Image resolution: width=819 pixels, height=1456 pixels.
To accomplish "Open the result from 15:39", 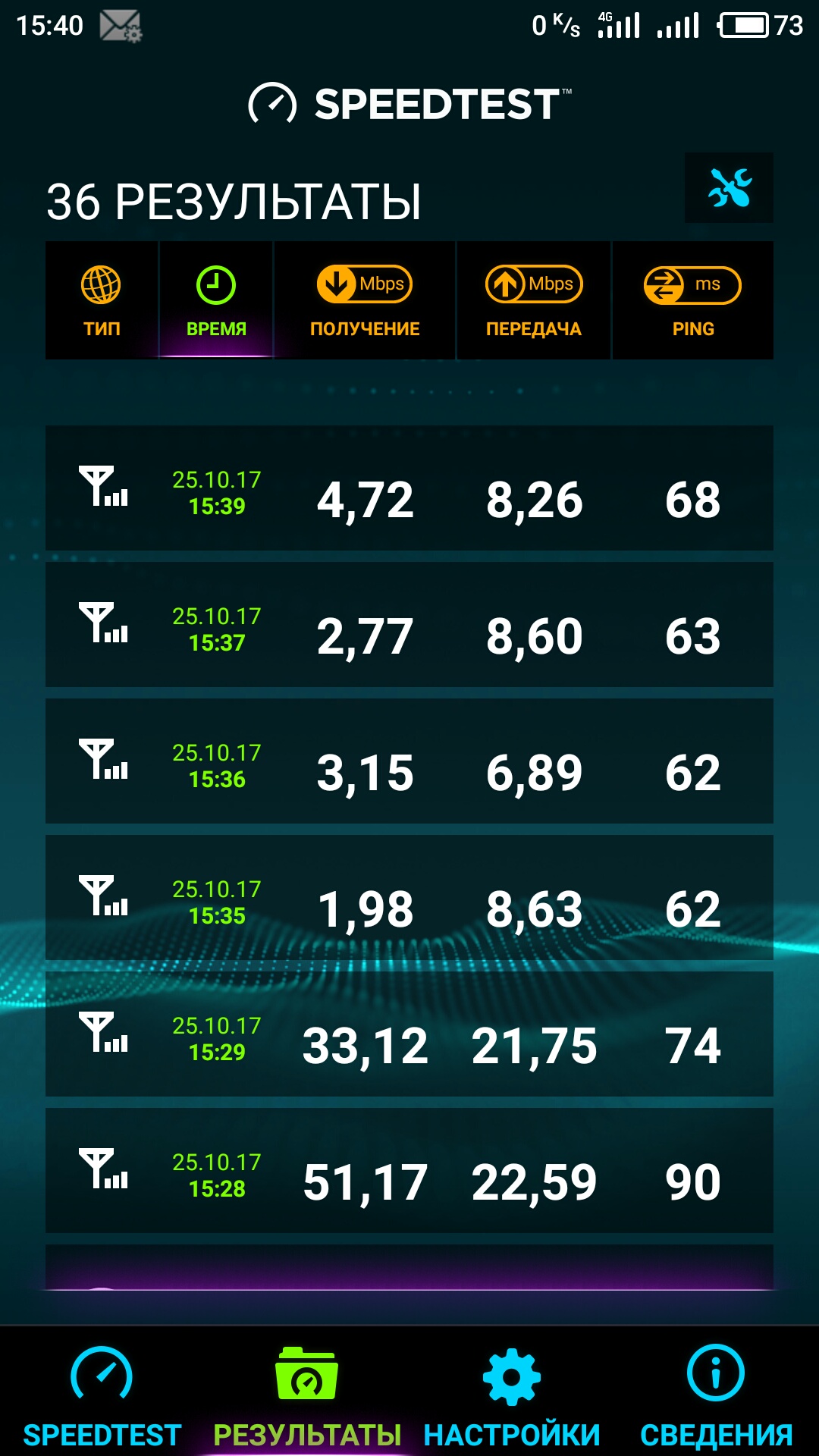I will point(409,488).
